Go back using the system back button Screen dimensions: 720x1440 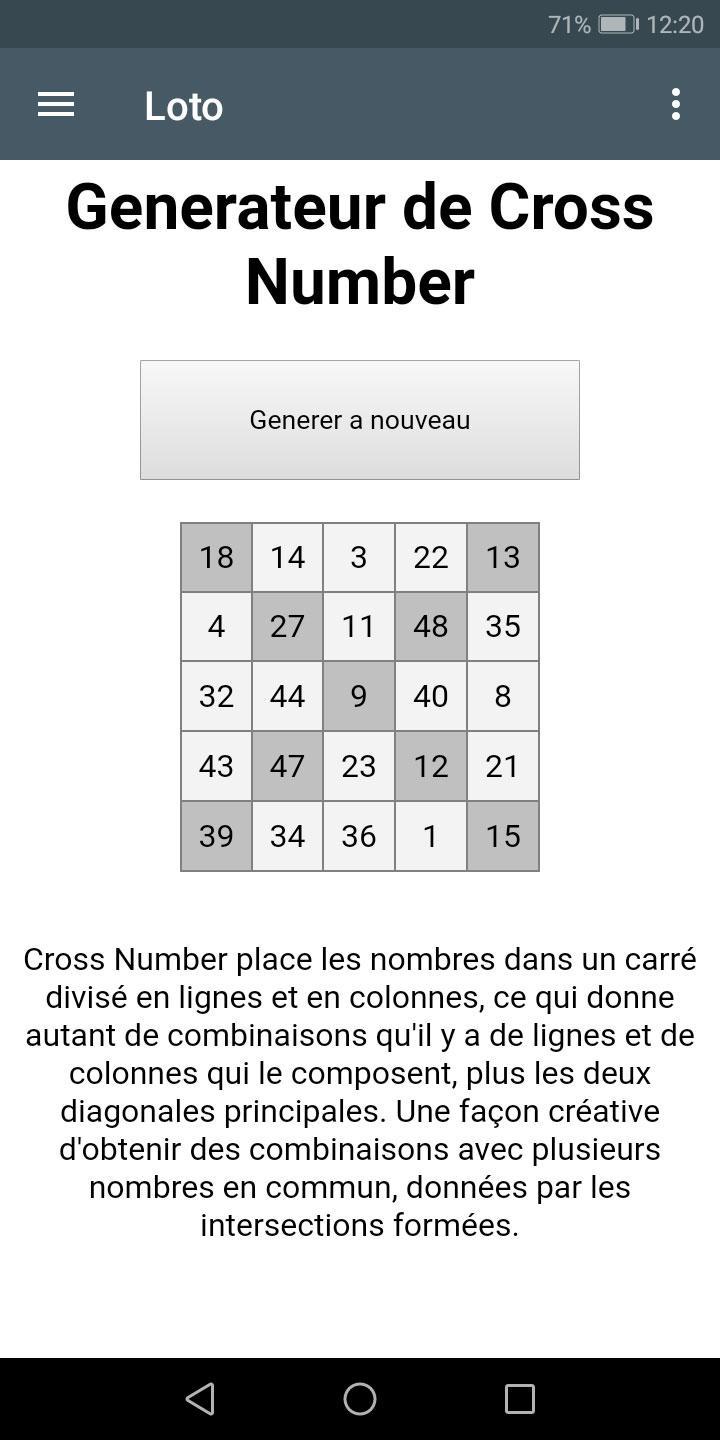pyautogui.click(x=201, y=1398)
